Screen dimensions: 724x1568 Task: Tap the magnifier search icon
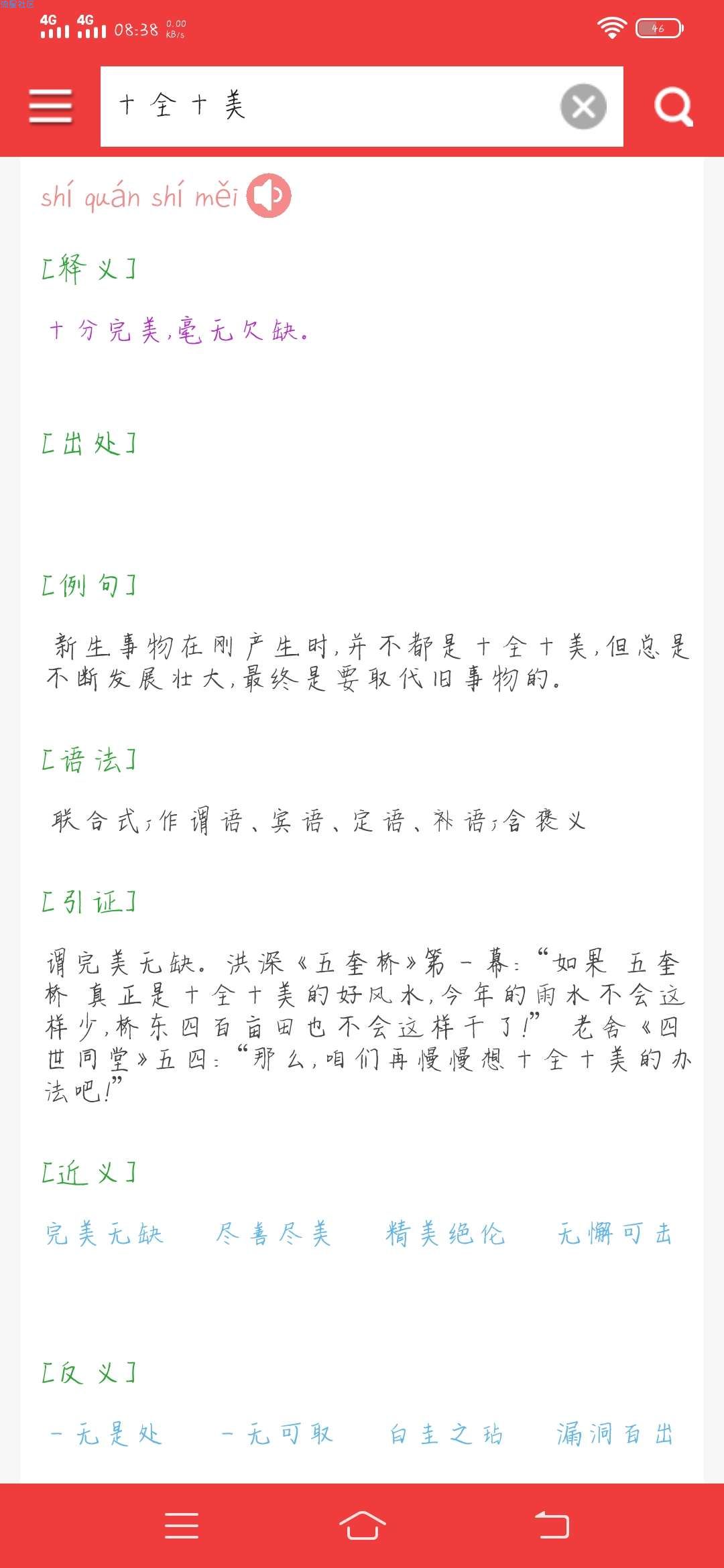click(673, 107)
